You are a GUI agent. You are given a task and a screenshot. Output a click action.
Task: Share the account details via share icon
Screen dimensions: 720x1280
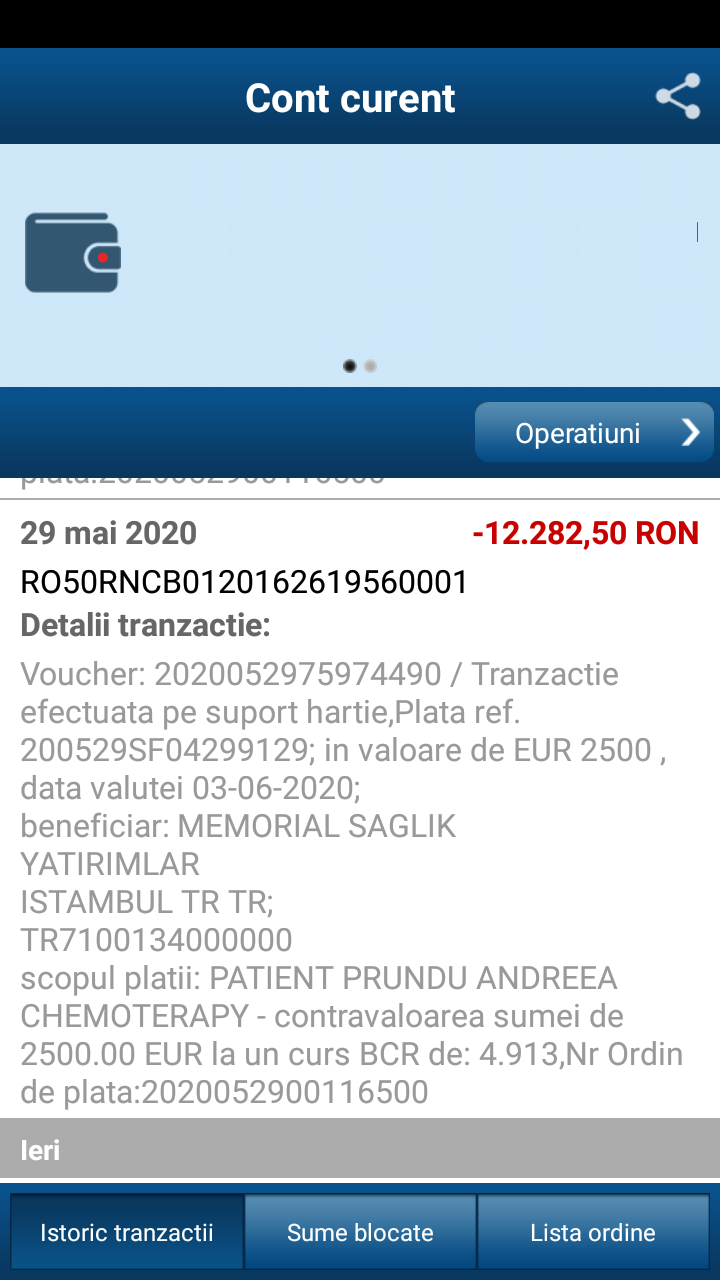click(x=678, y=97)
